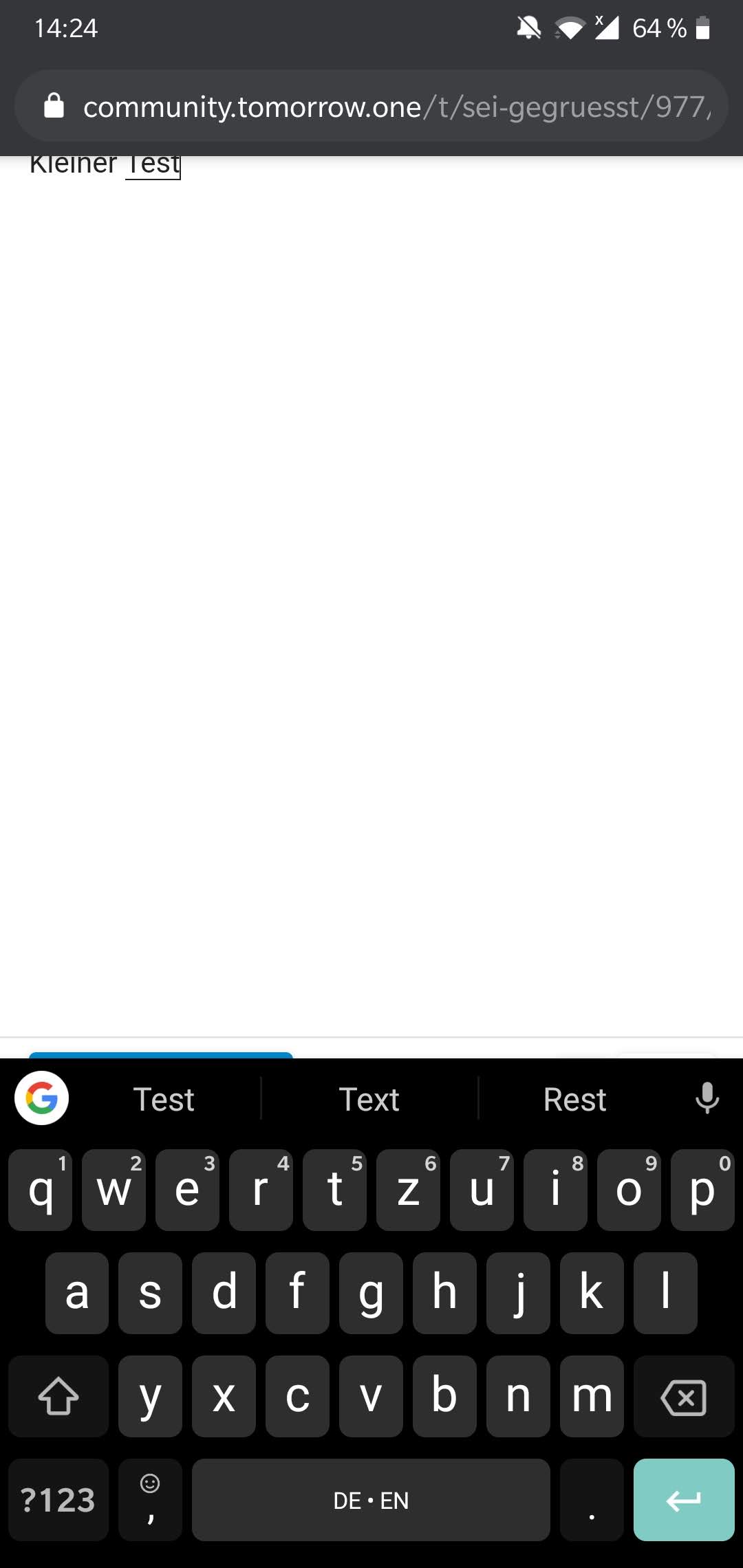
Task: Tap the browser address bar
Action: pyautogui.click(x=371, y=106)
